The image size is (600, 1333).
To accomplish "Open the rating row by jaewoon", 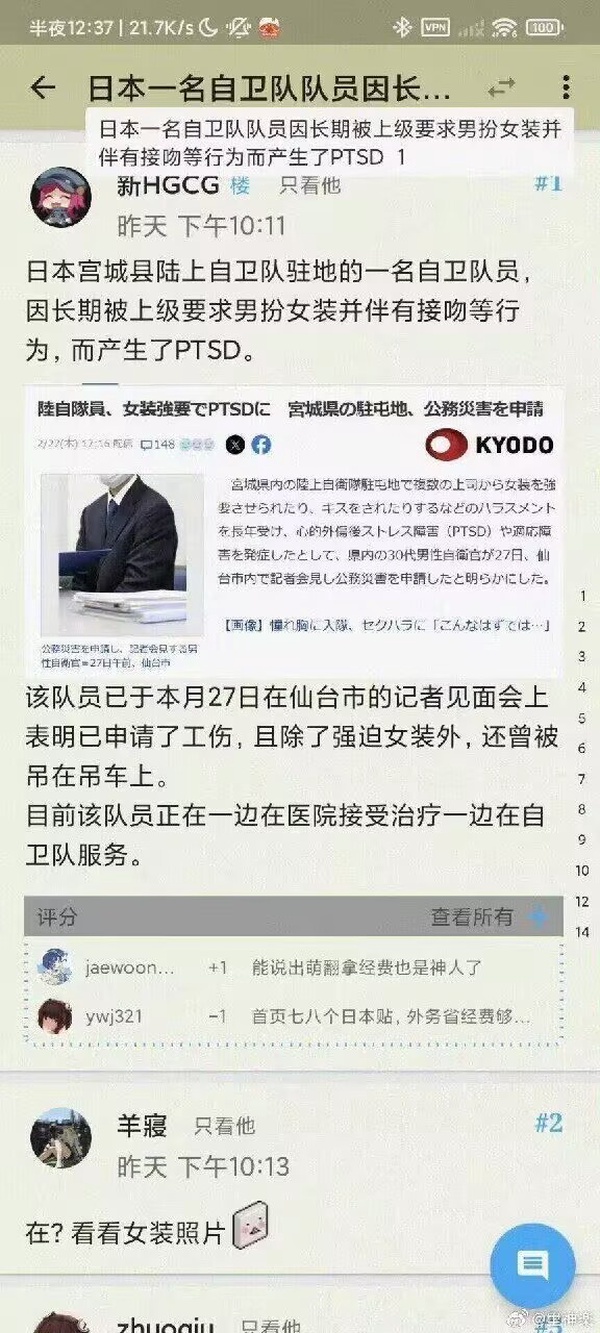I will click(294, 967).
